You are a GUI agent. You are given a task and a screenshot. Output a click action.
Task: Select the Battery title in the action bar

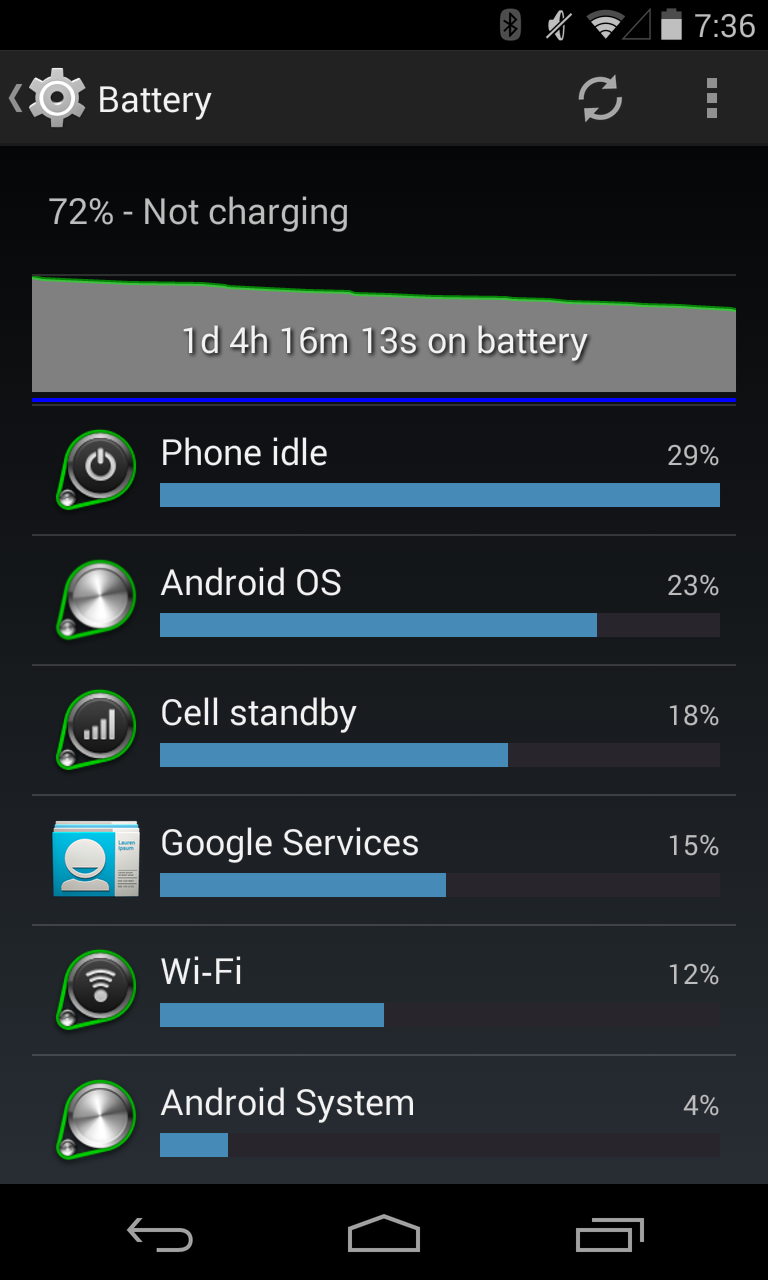click(x=154, y=98)
